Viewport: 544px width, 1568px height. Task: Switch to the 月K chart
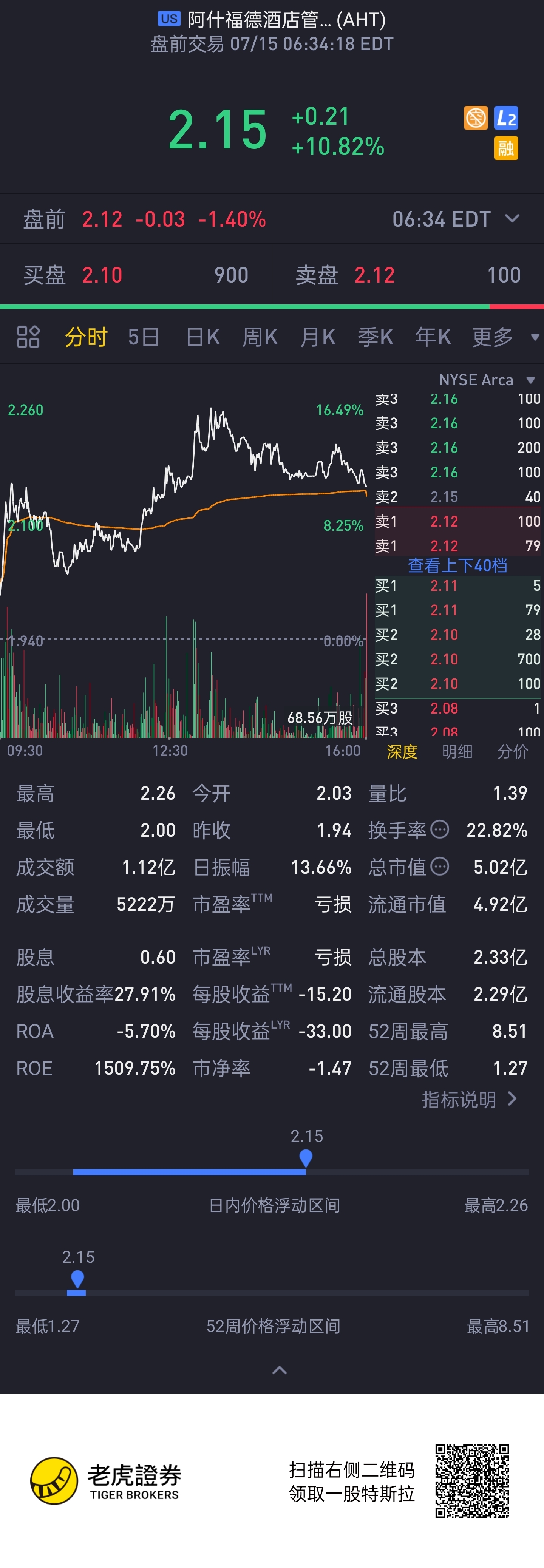(318, 337)
